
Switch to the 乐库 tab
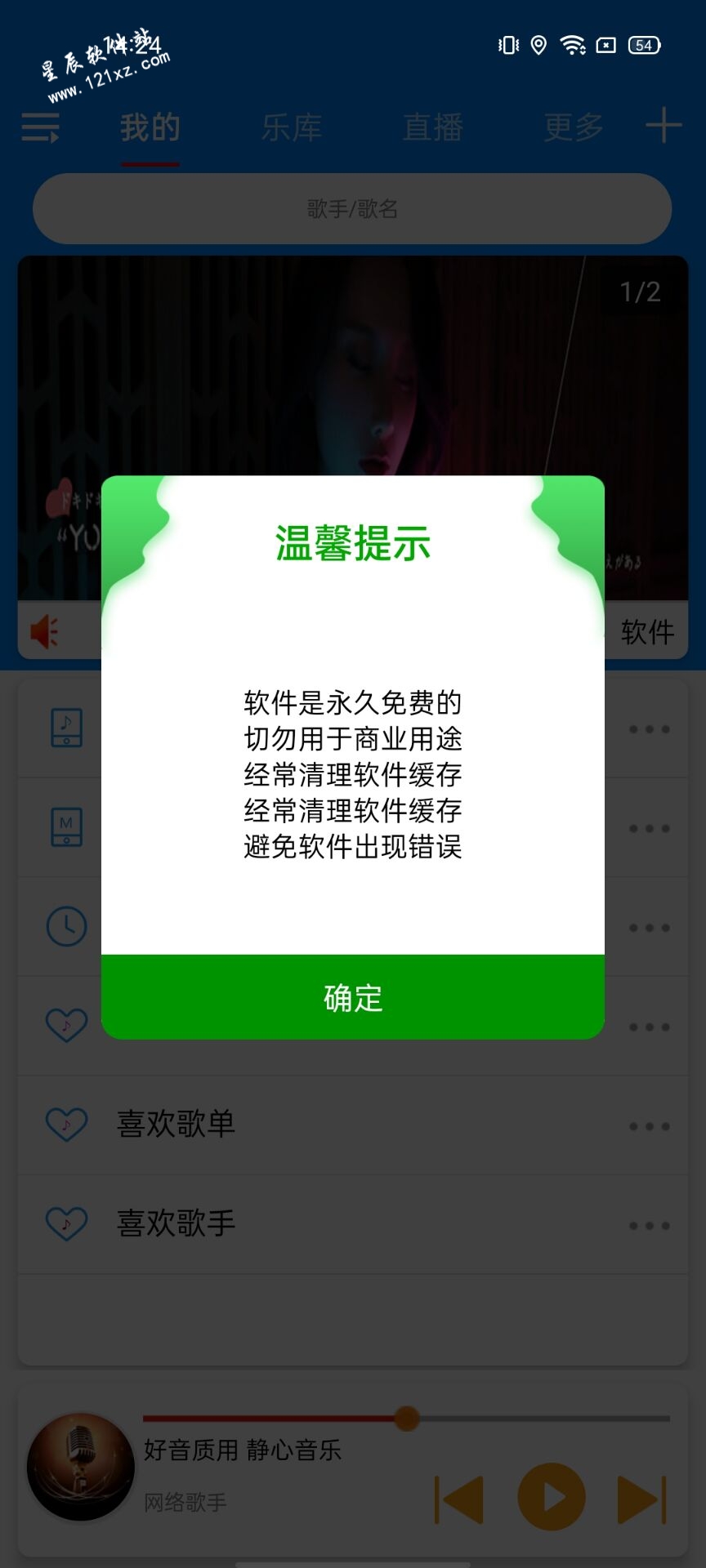292,128
